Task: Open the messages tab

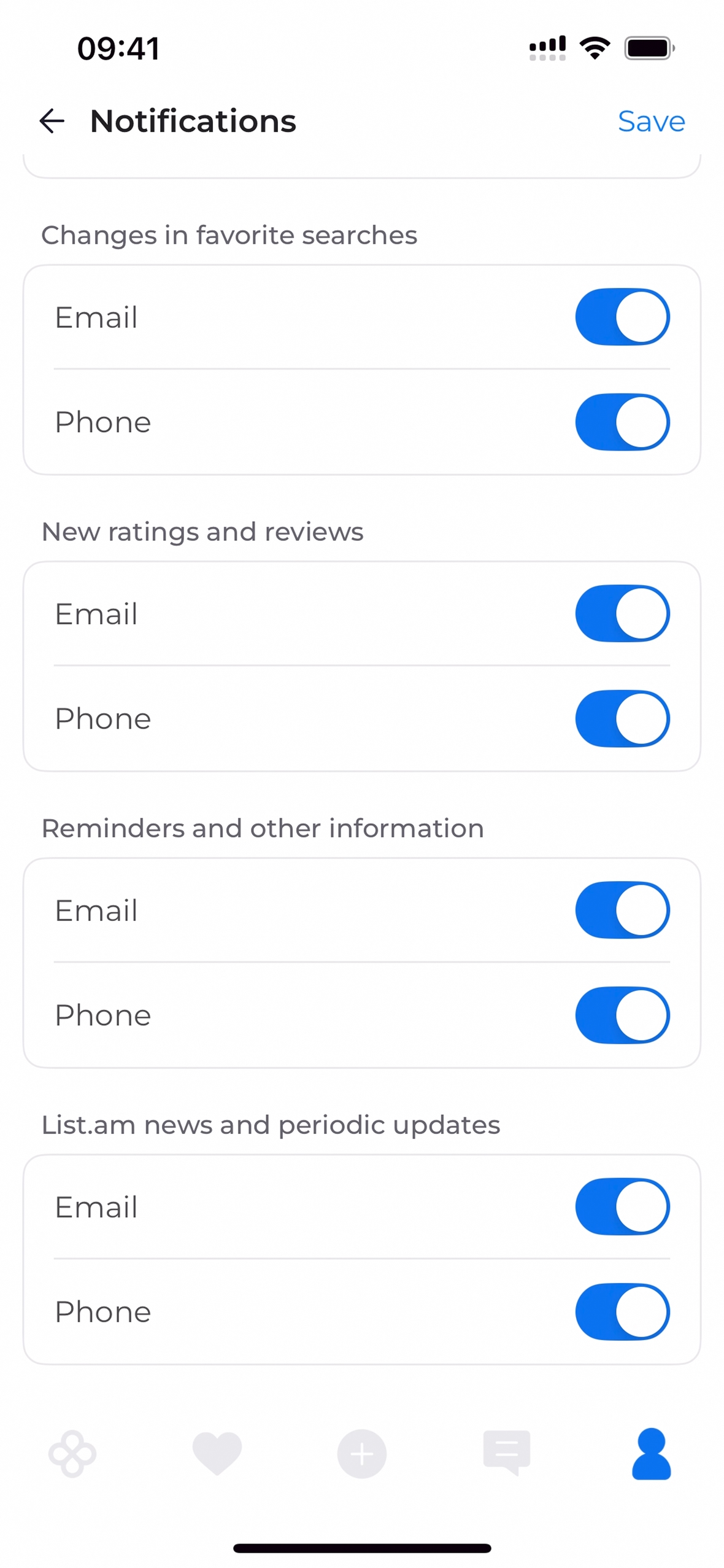Action: [507, 1453]
